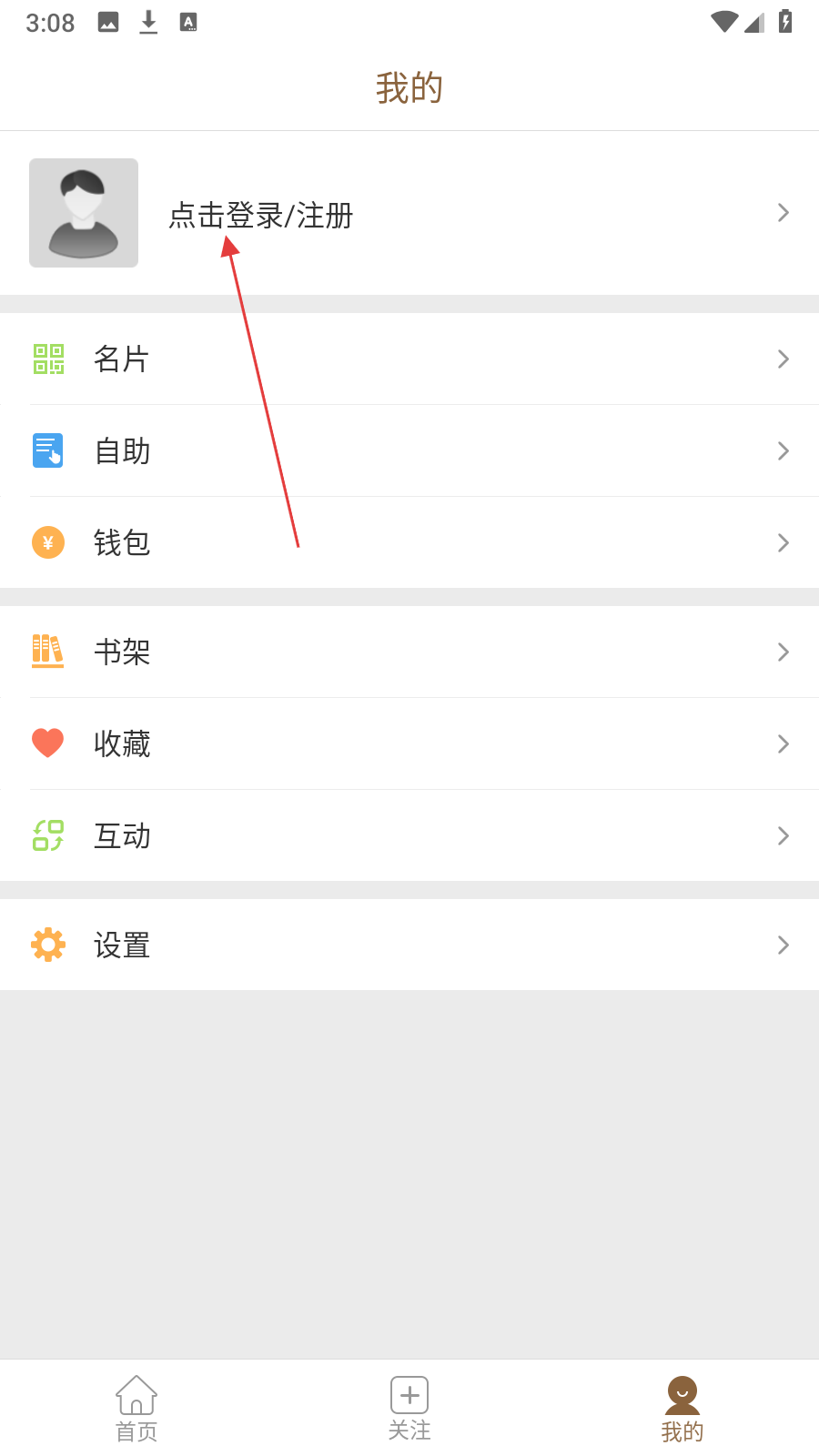
Task: Tap 点击登录/注册 to log in
Action: (x=260, y=216)
